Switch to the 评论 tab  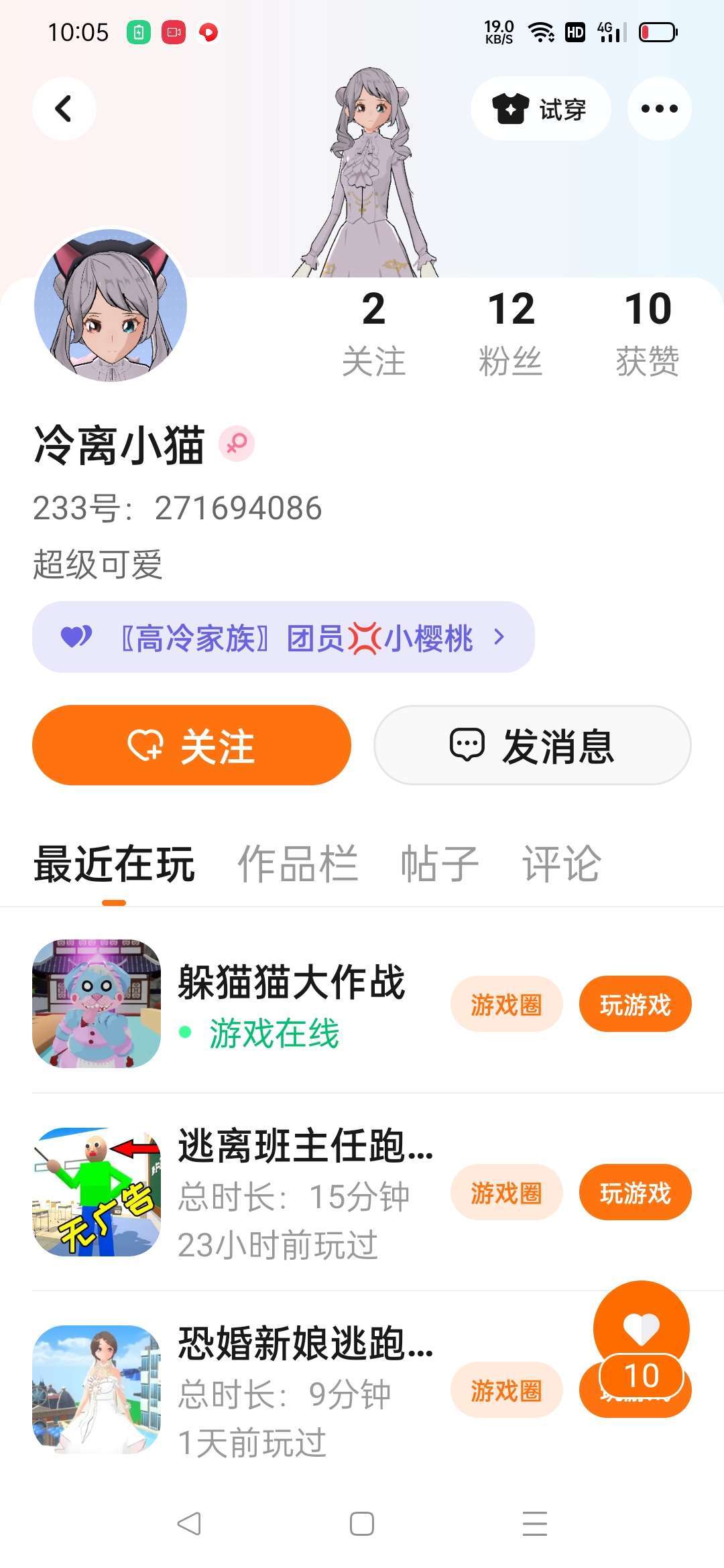[561, 864]
